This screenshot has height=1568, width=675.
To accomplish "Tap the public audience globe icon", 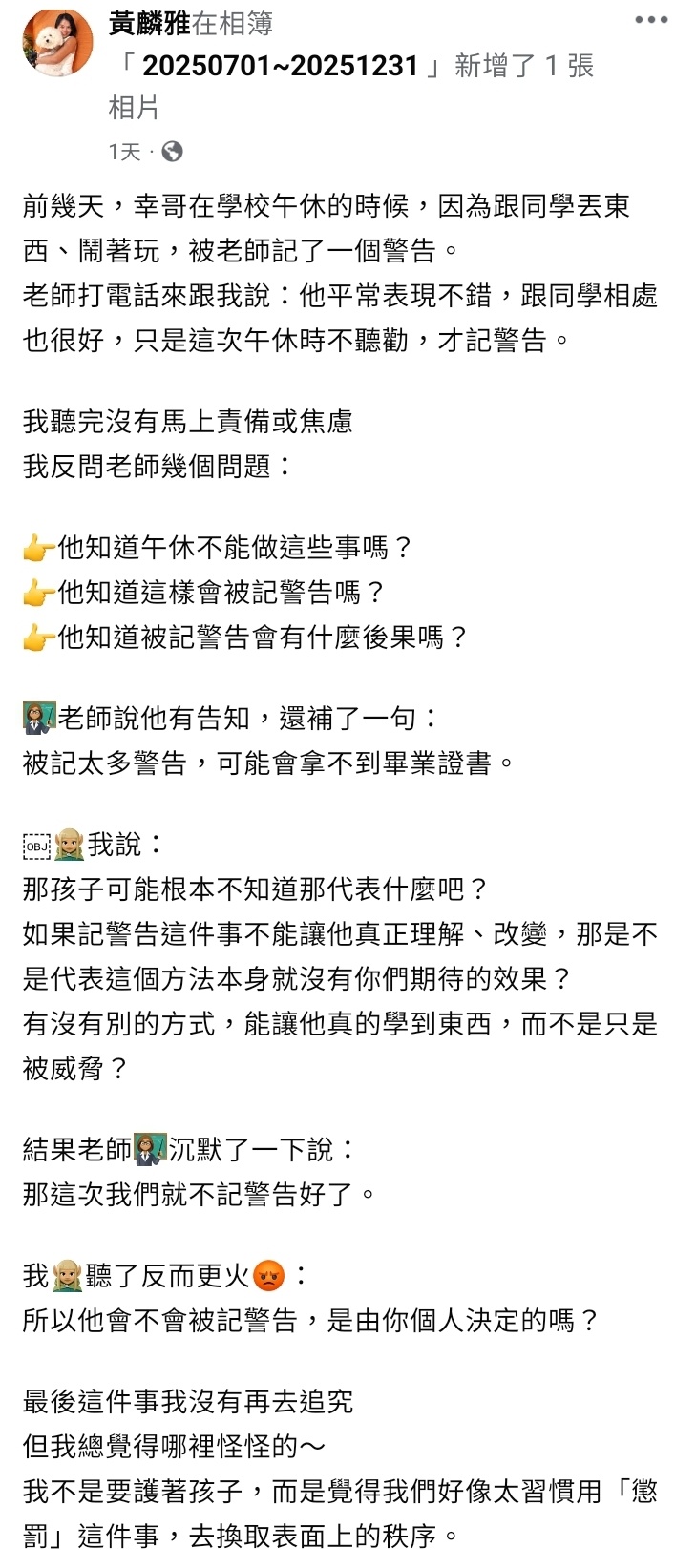I will pos(173,151).
